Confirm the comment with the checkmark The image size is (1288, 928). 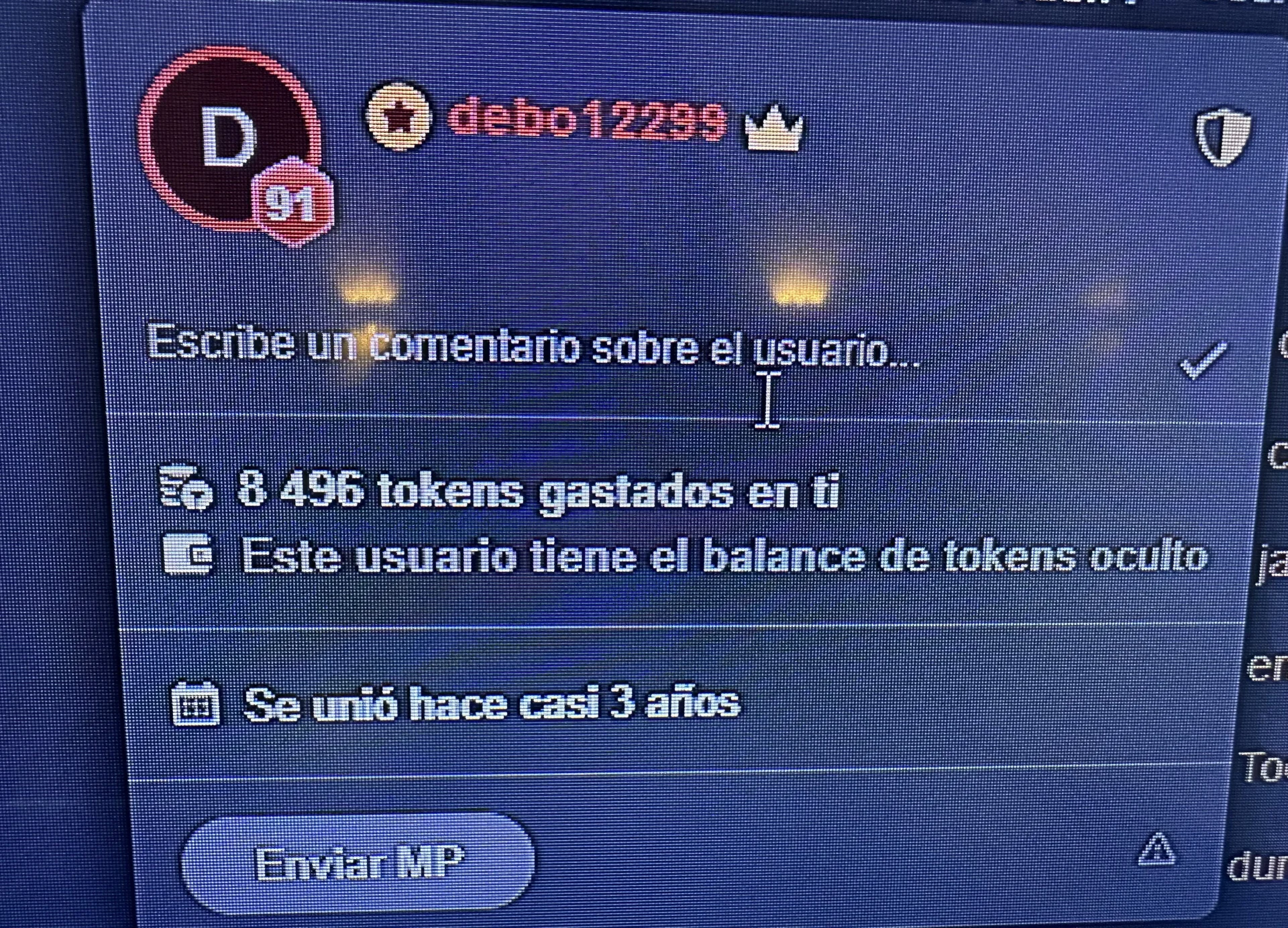(x=1203, y=361)
